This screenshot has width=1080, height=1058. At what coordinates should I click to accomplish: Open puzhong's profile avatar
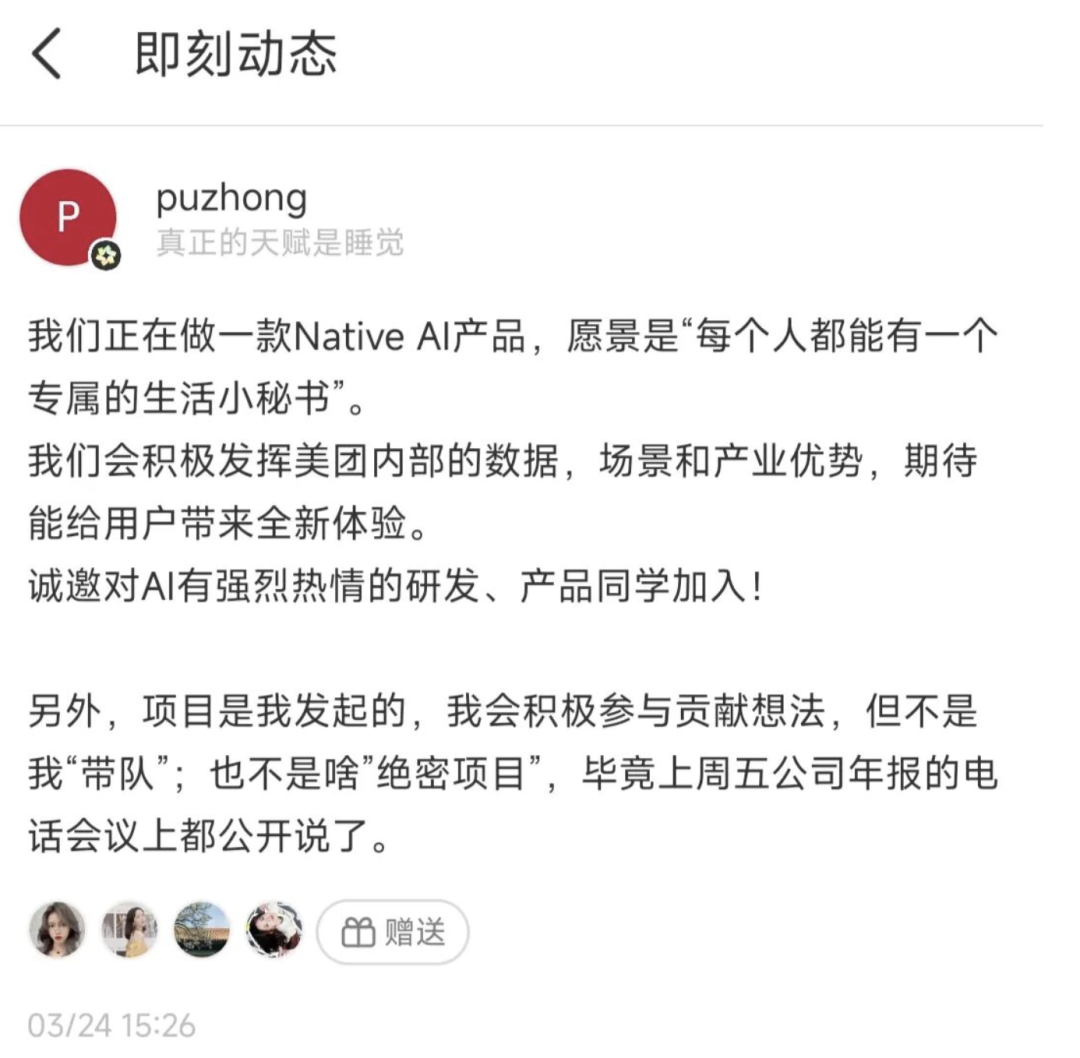tap(68, 217)
